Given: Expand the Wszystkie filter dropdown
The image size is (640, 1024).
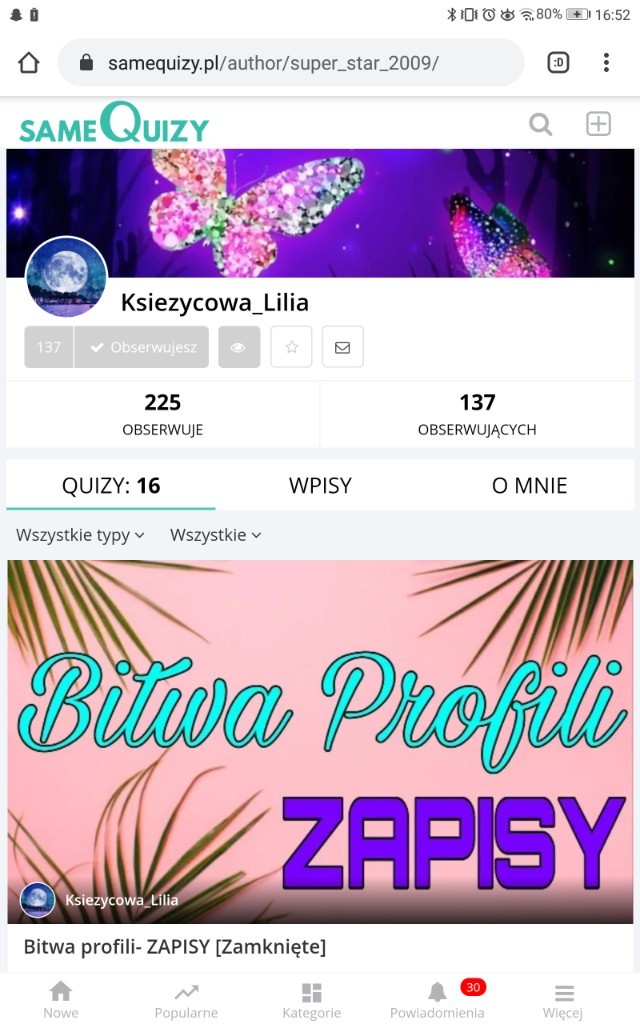Looking at the screenshot, I should (216, 535).
